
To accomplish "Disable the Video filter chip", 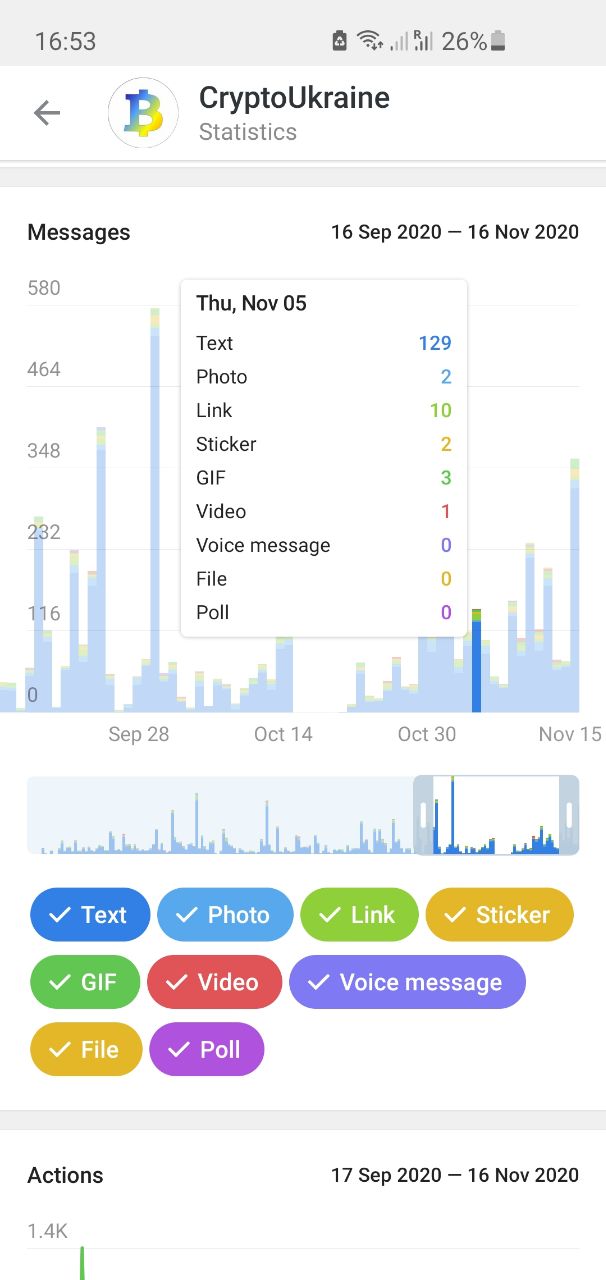I will pos(214,982).
